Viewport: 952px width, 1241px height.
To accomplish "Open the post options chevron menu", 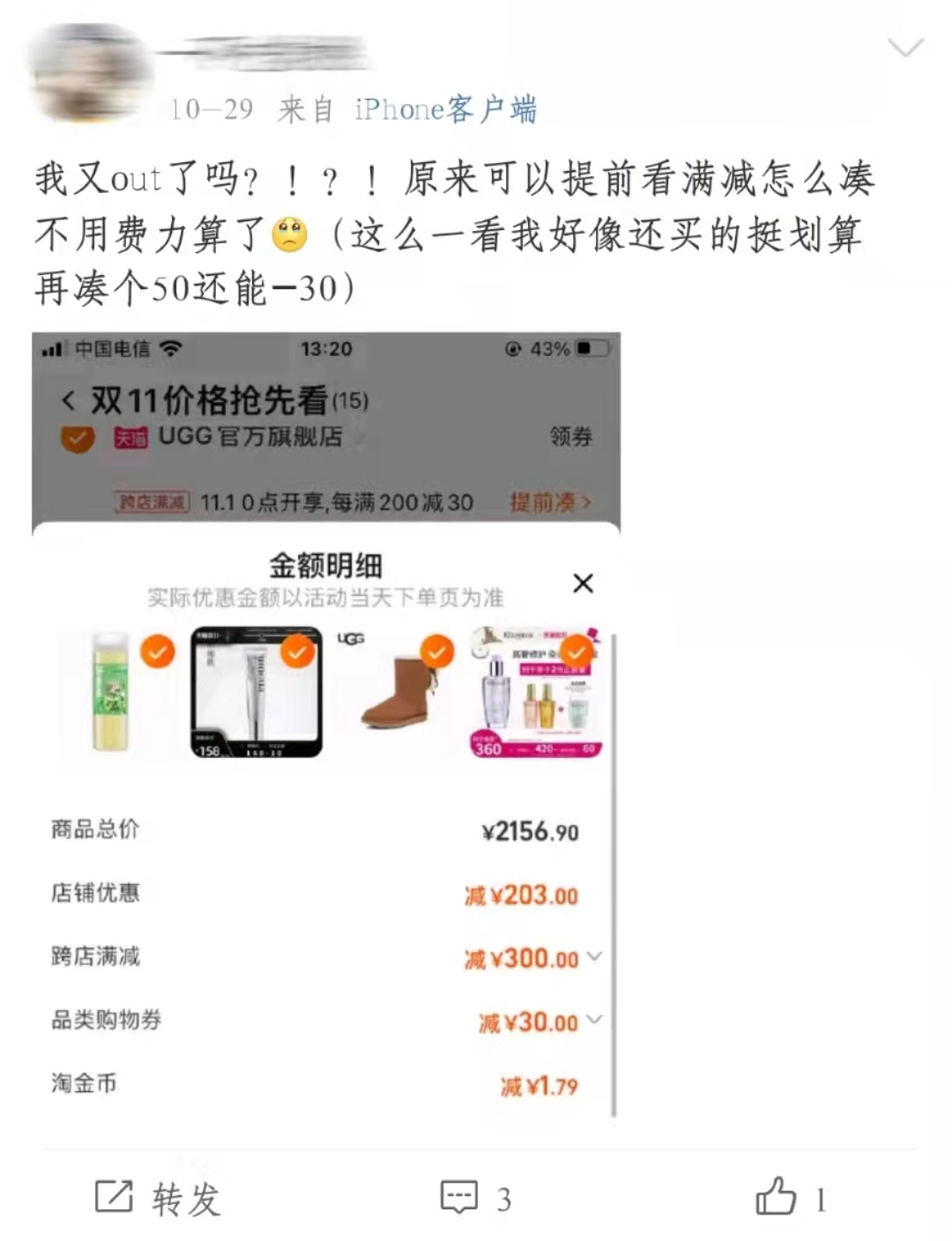I will tap(905, 48).
